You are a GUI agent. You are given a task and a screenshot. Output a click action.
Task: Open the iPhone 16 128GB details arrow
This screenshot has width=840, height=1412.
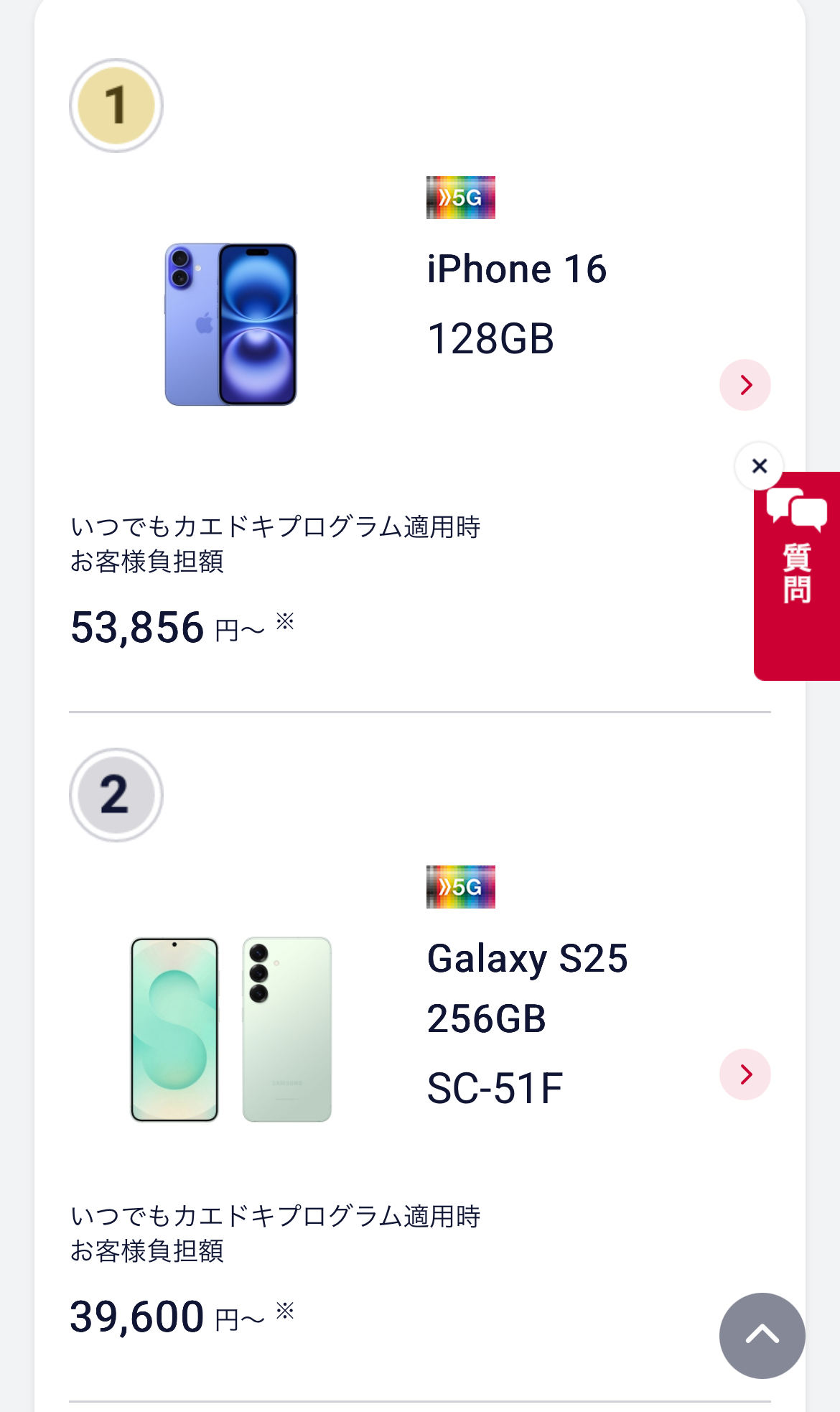pyautogui.click(x=745, y=385)
